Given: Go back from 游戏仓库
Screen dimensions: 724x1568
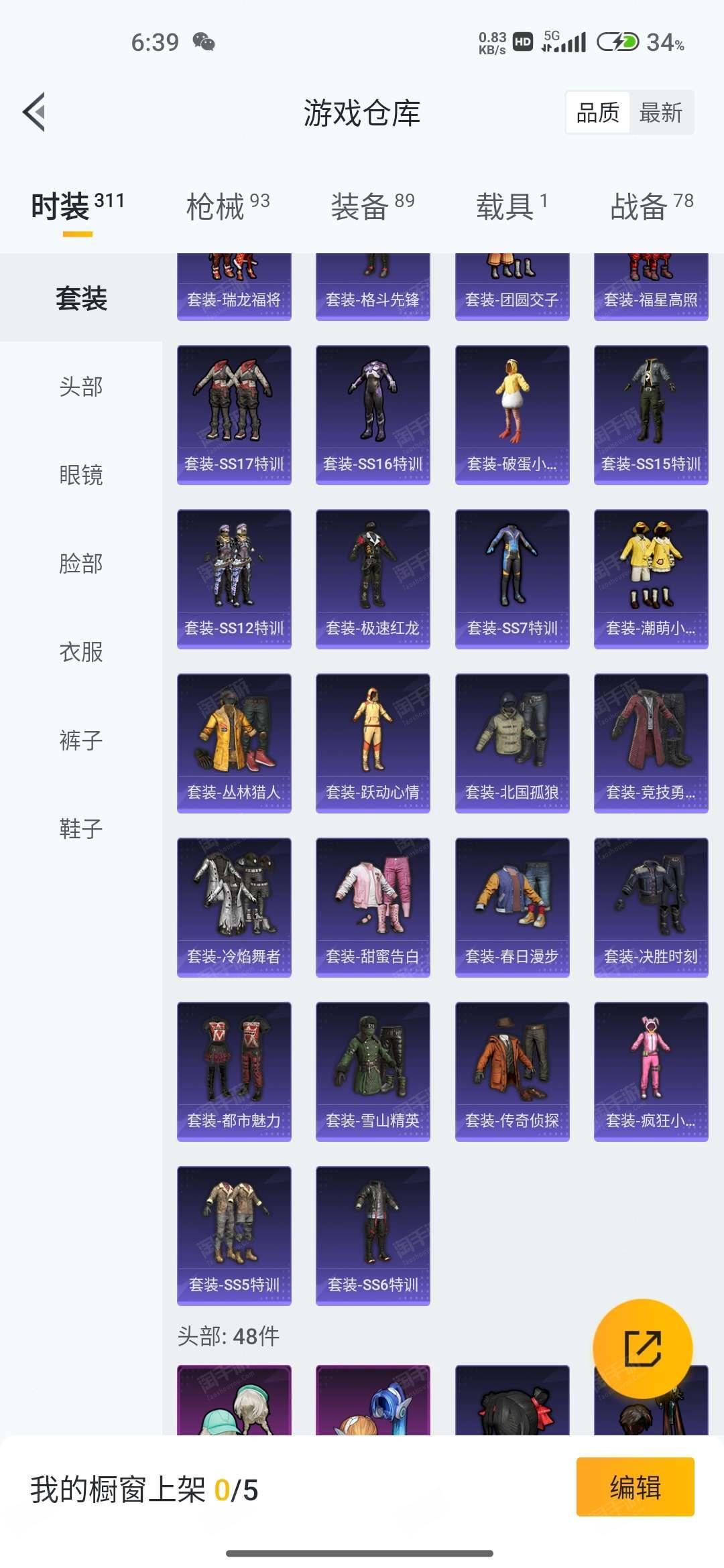Looking at the screenshot, I should click(x=34, y=112).
